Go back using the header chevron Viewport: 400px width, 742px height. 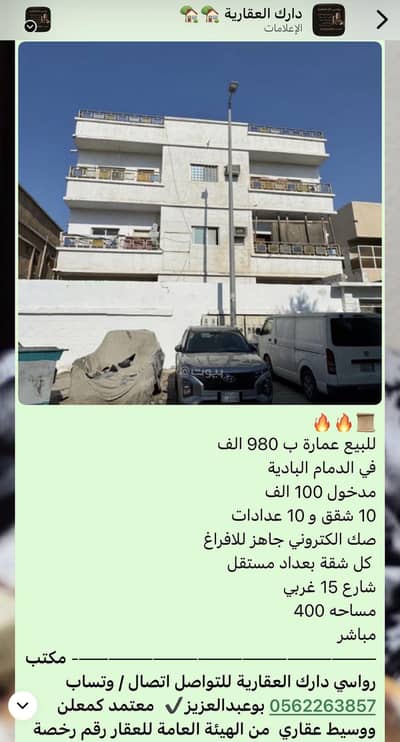[382, 19]
